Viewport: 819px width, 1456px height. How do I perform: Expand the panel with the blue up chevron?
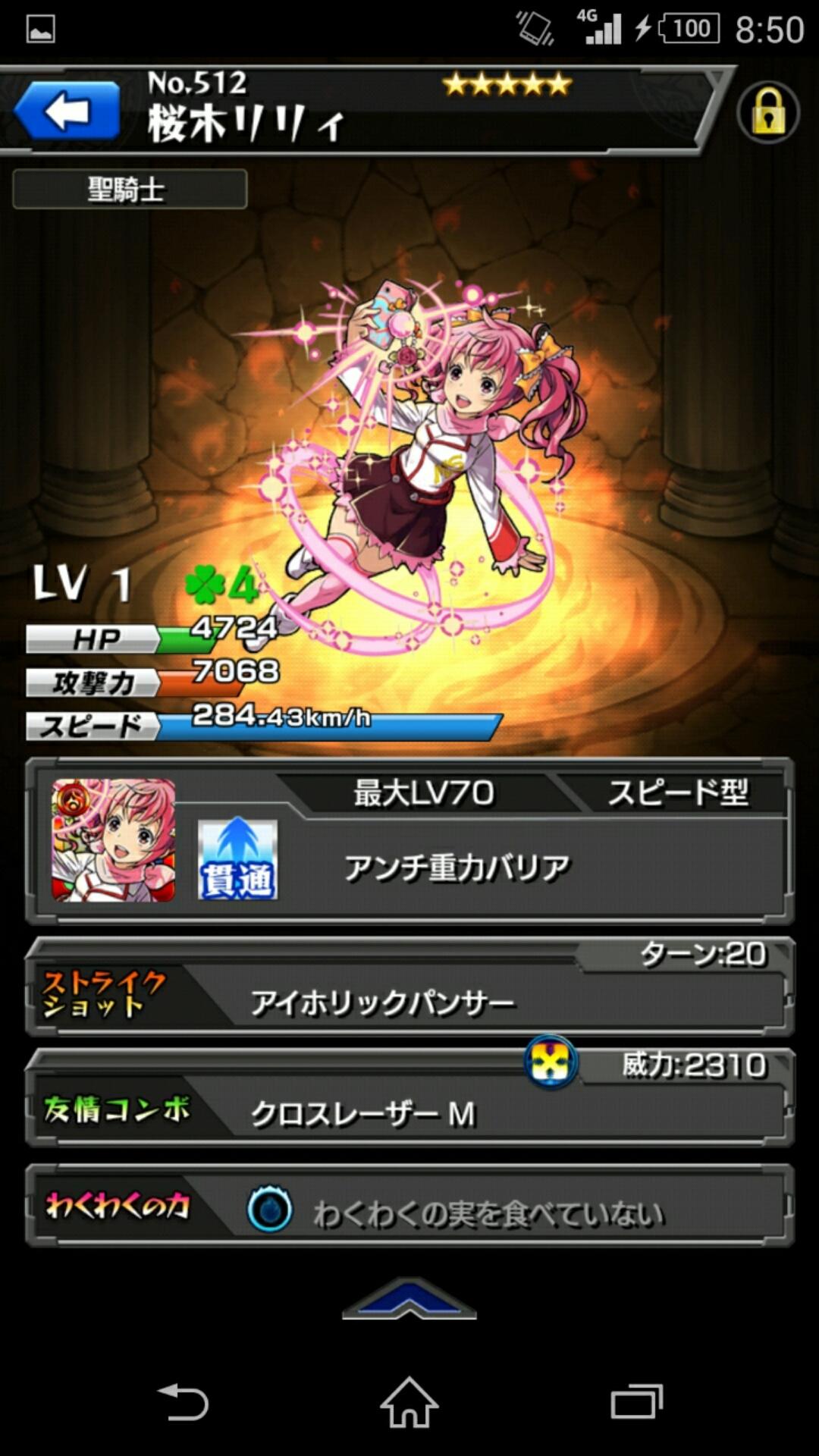409,1300
